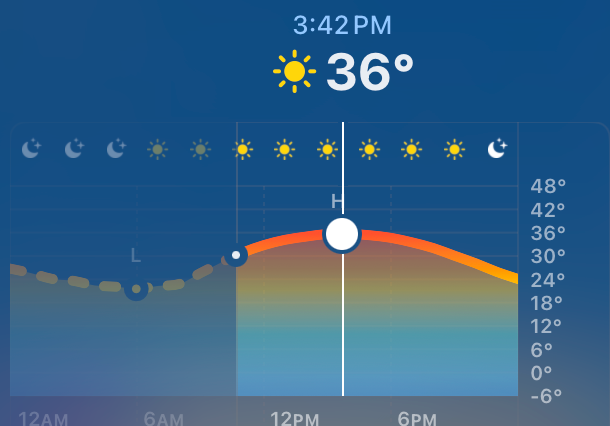Select the low temperature marker on the chart
610x426 pixels.
[x=136, y=289]
